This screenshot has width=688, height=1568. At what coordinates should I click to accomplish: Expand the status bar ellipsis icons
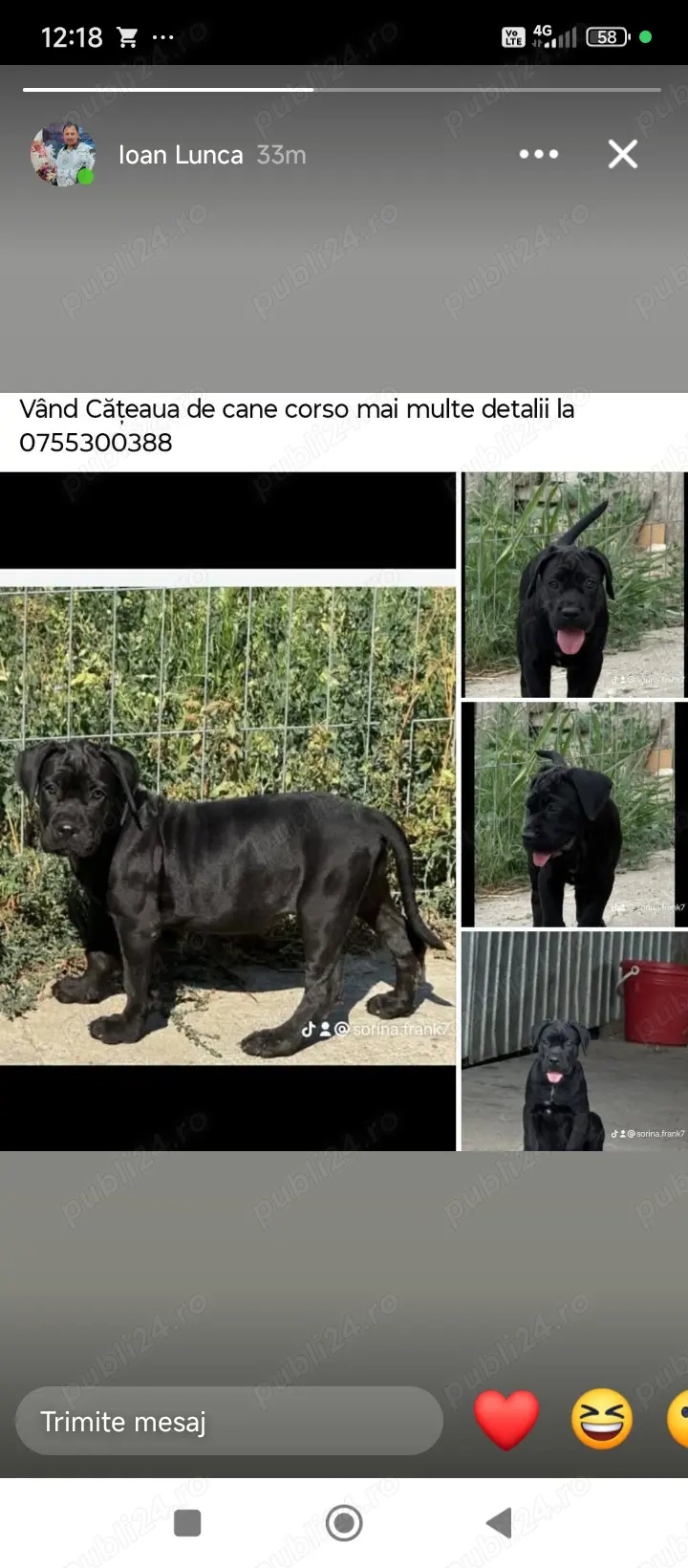pyautogui.click(x=164, y=35)
